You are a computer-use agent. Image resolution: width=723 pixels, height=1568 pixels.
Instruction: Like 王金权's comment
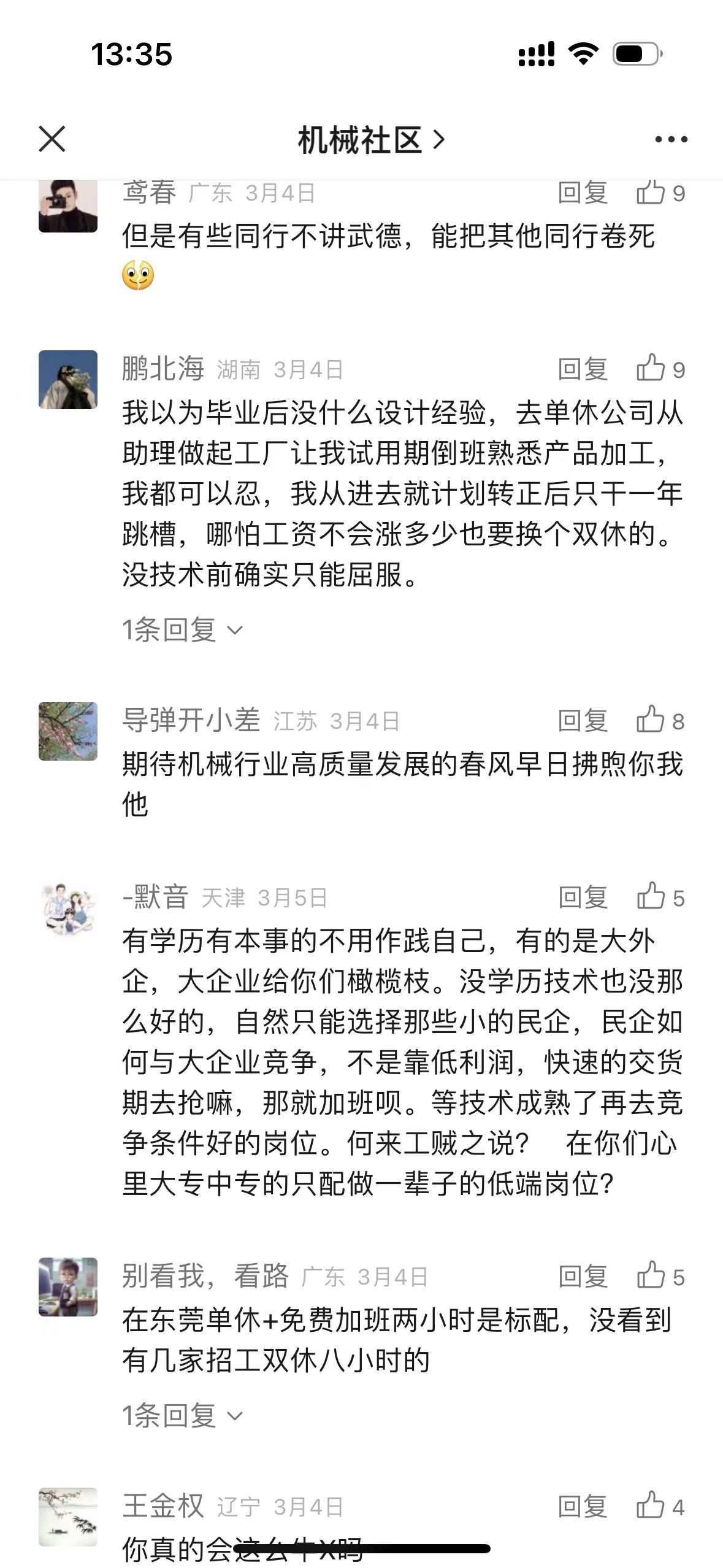[x=660, y=1506]
